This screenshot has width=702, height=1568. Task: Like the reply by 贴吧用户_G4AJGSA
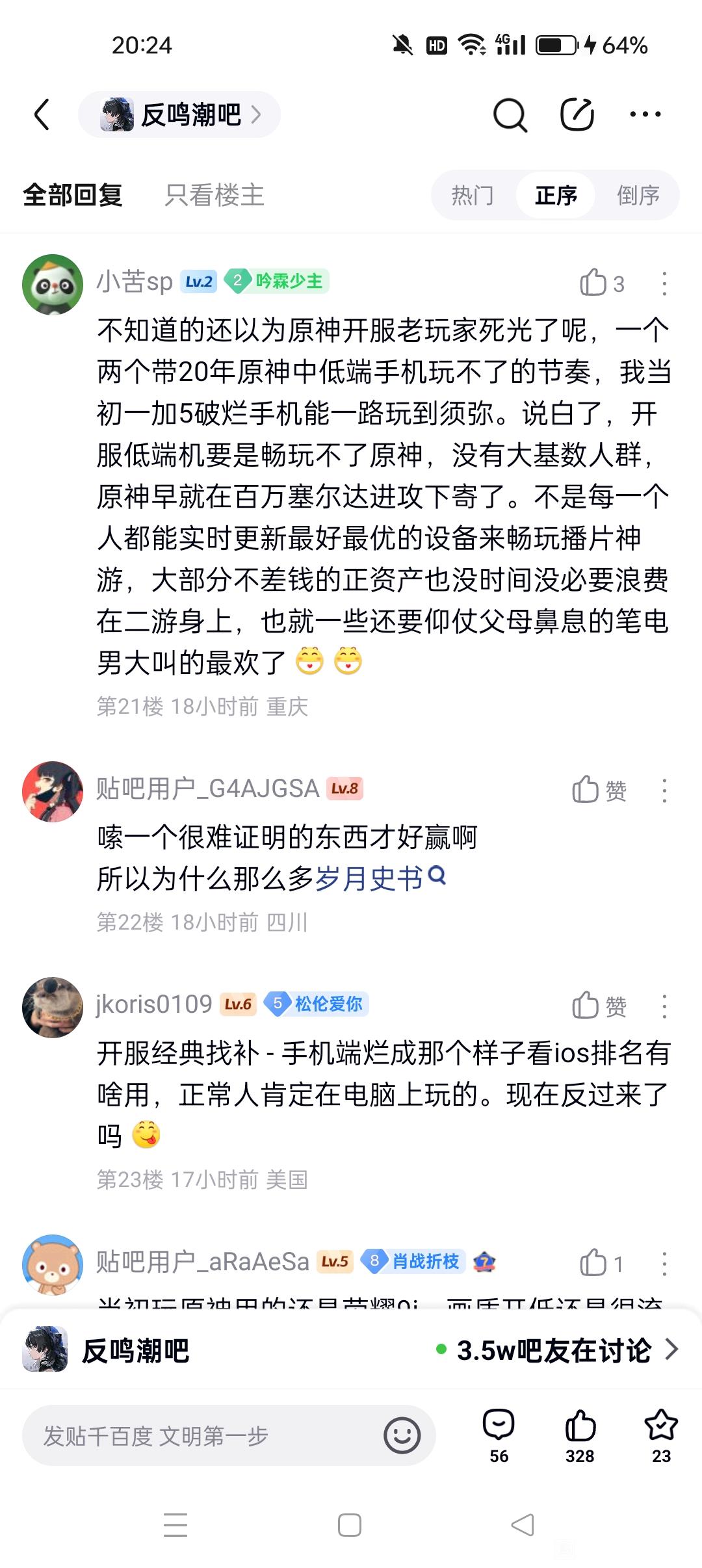pyautogui.click(x=599, y=791)
